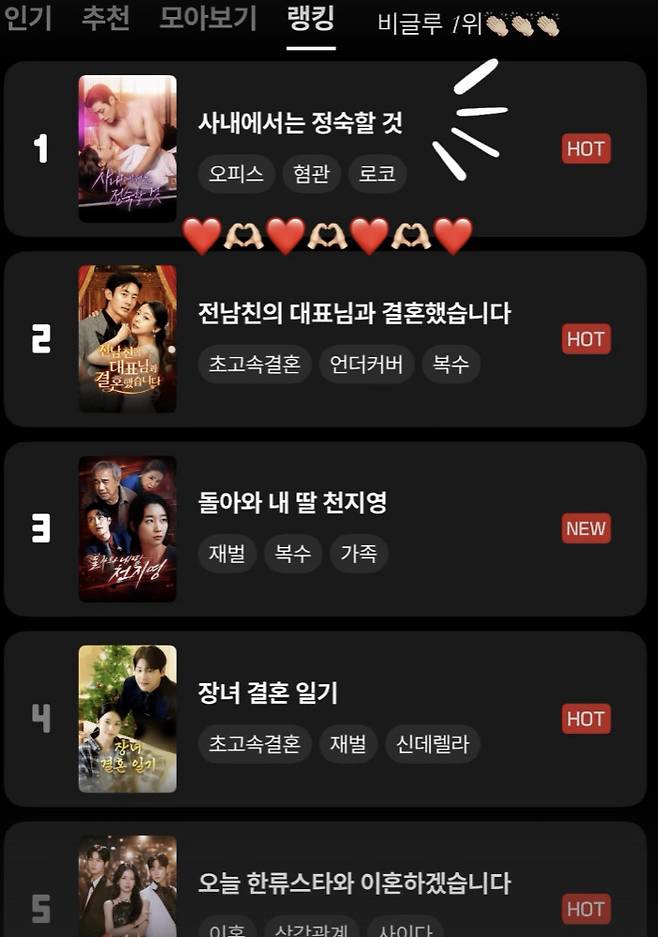Switch to the 추천 tab
Screen dimensions: 658x937
pyautogui.click(x=105, y=18)
